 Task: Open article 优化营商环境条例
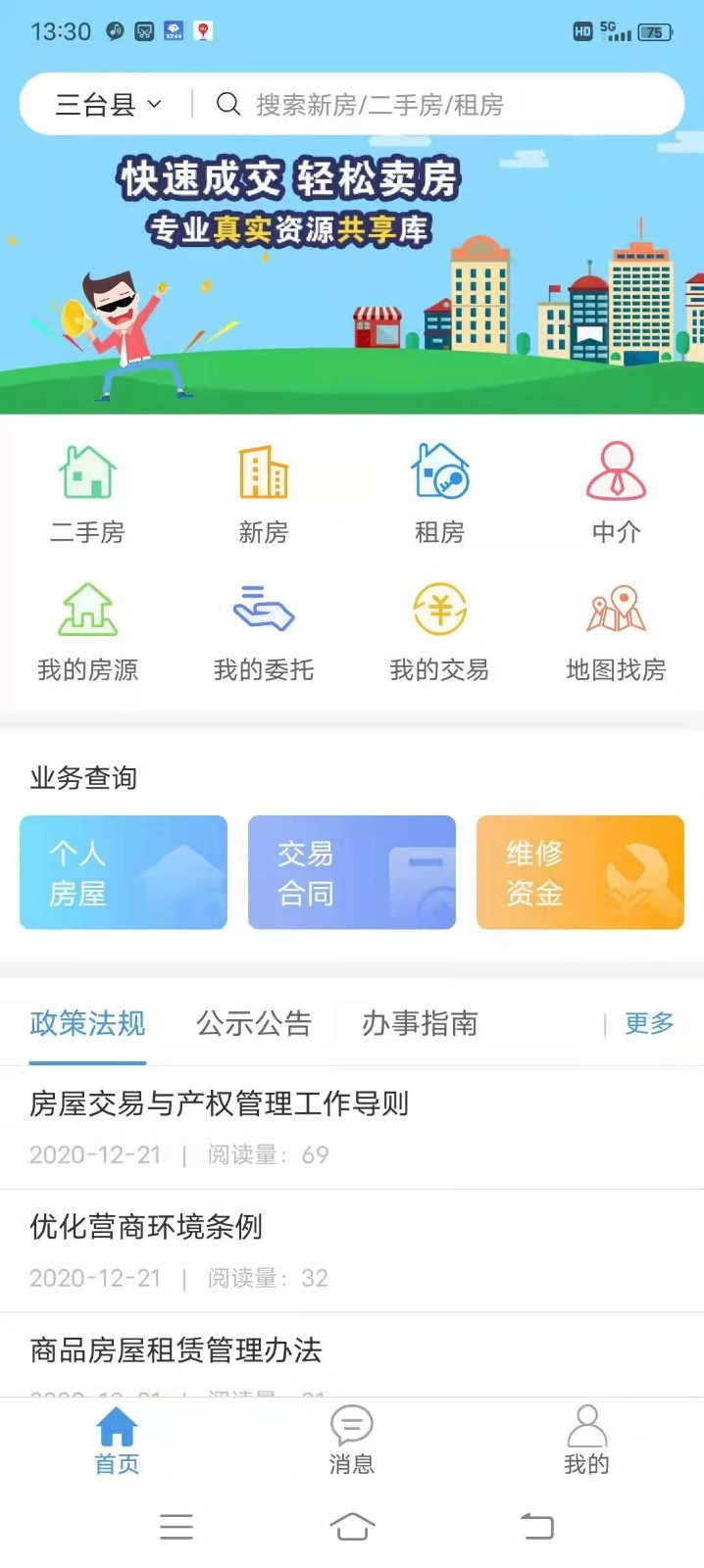[146, 1227]
